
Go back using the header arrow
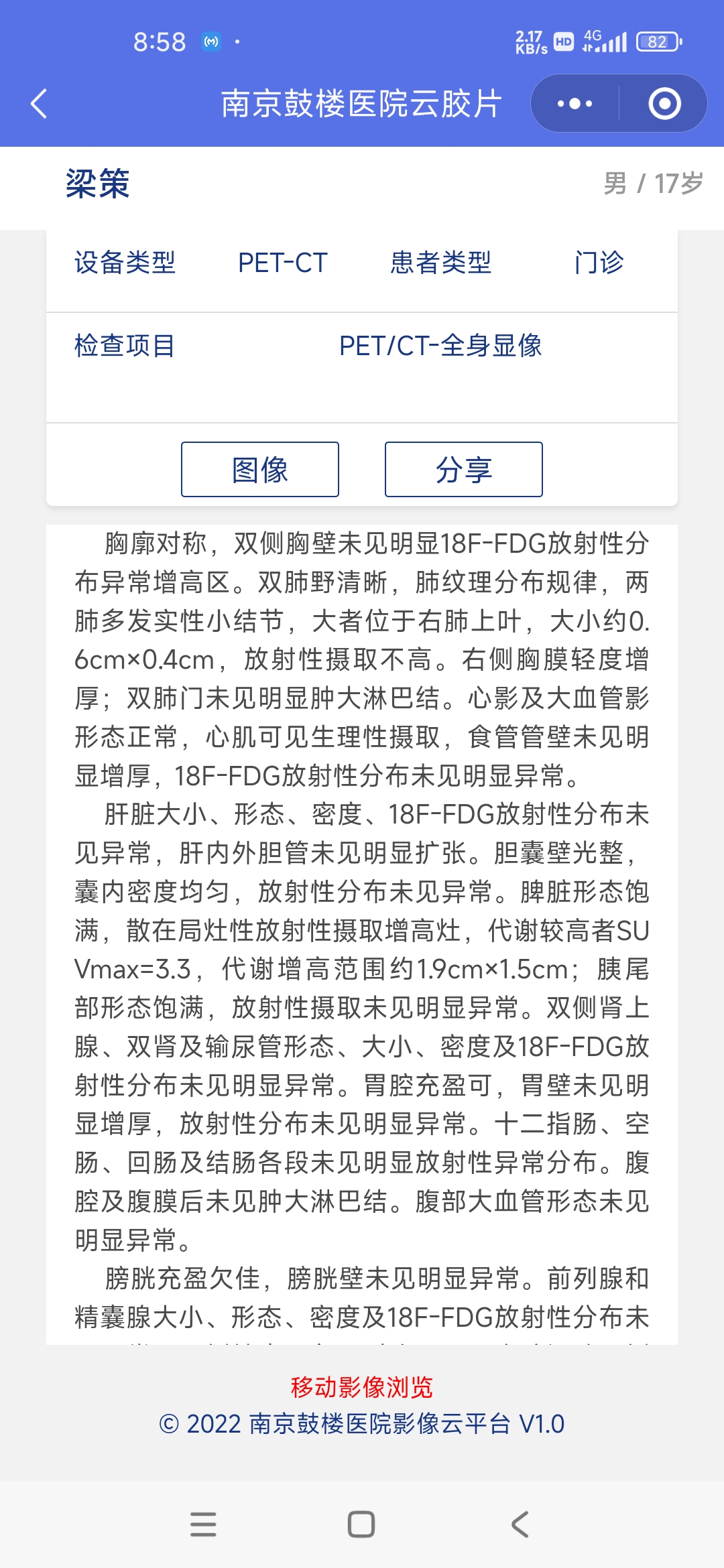39,104
